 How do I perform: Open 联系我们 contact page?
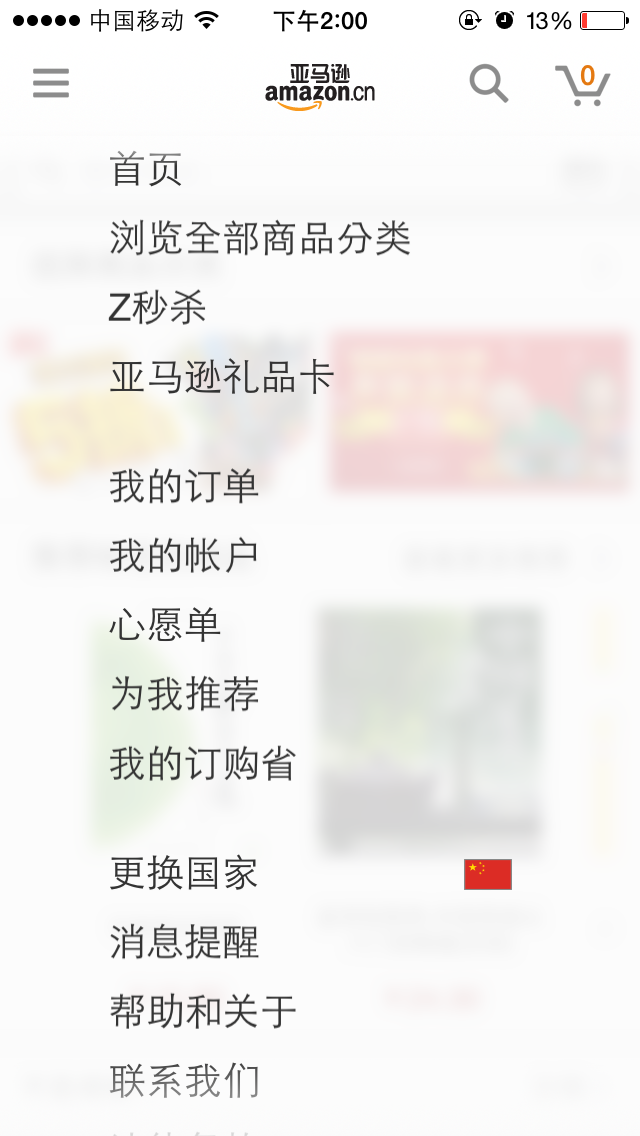click(x=184, y=1081)
